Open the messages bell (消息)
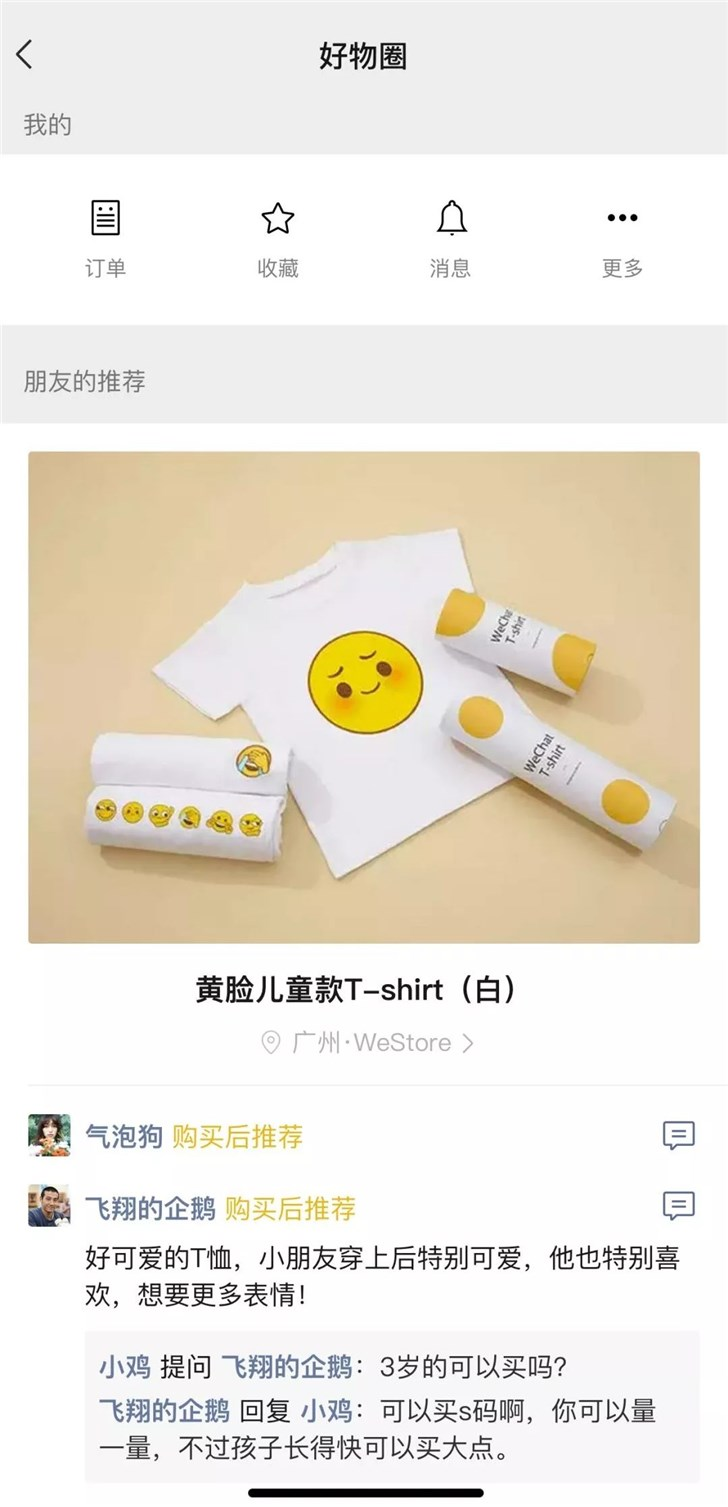This screenshot has width=728, height=1507. [450, 237]
